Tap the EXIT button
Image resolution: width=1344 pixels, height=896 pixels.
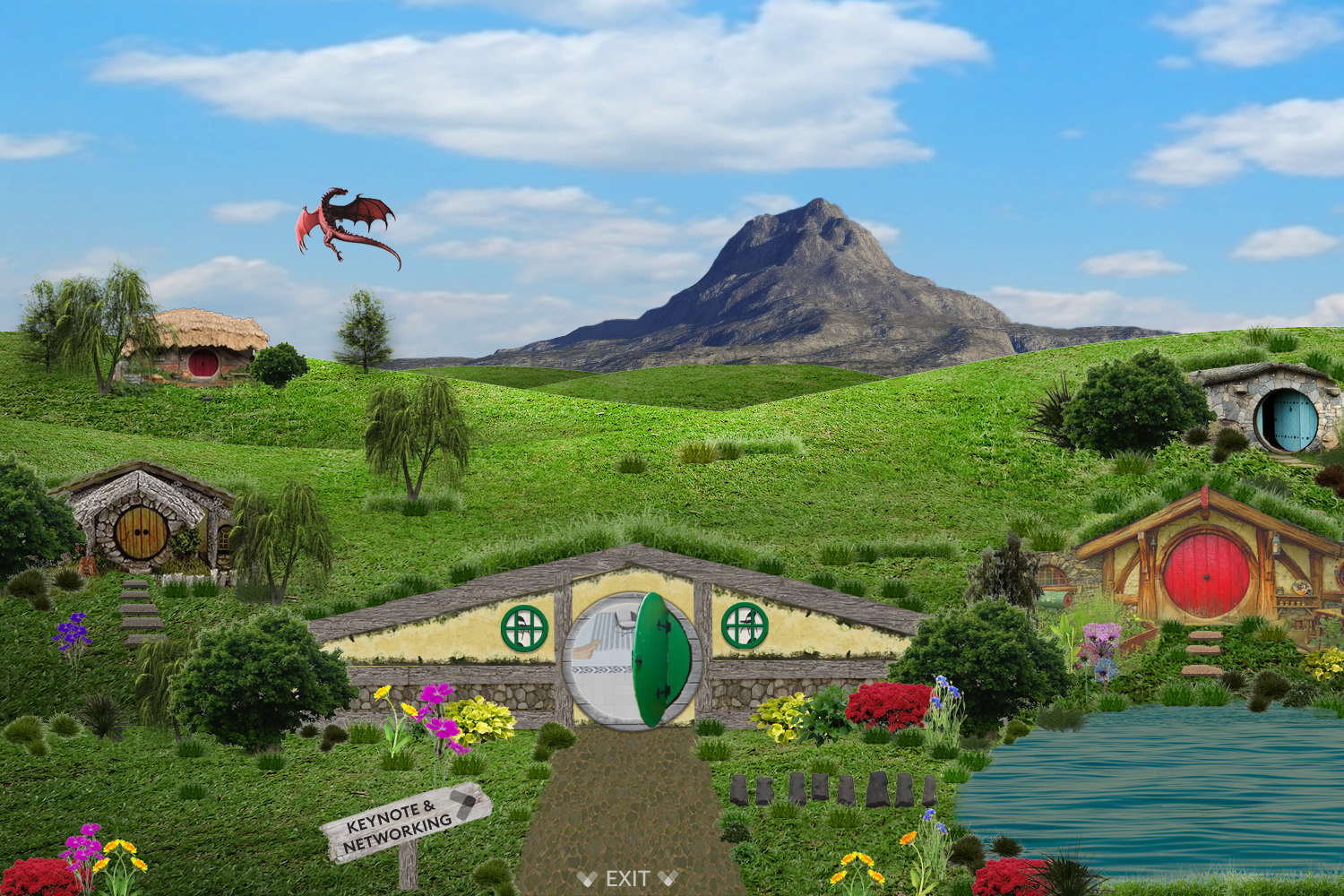pyautogui.click(x=627, y=878)
